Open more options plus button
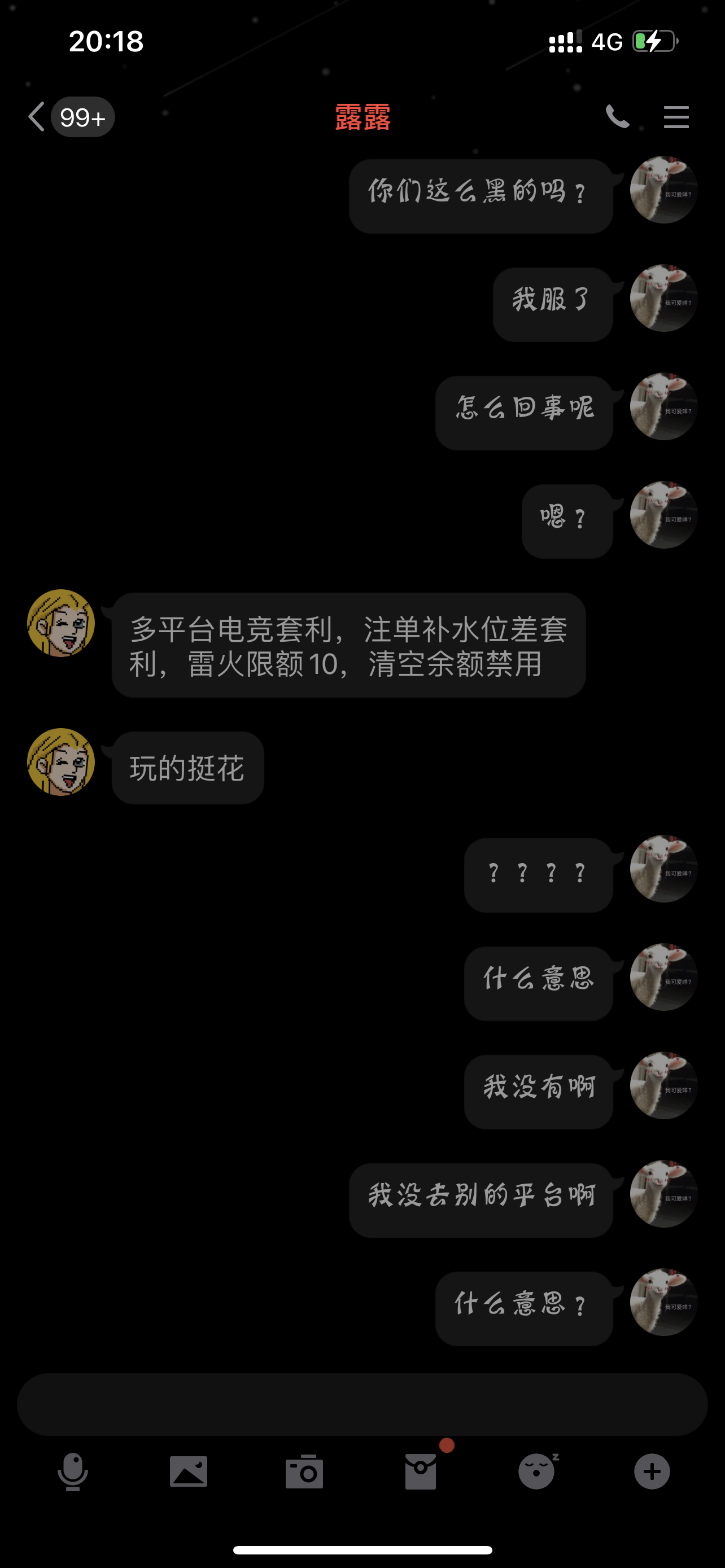Screen dimensions: 725x1568 [x=653, y=1471]
